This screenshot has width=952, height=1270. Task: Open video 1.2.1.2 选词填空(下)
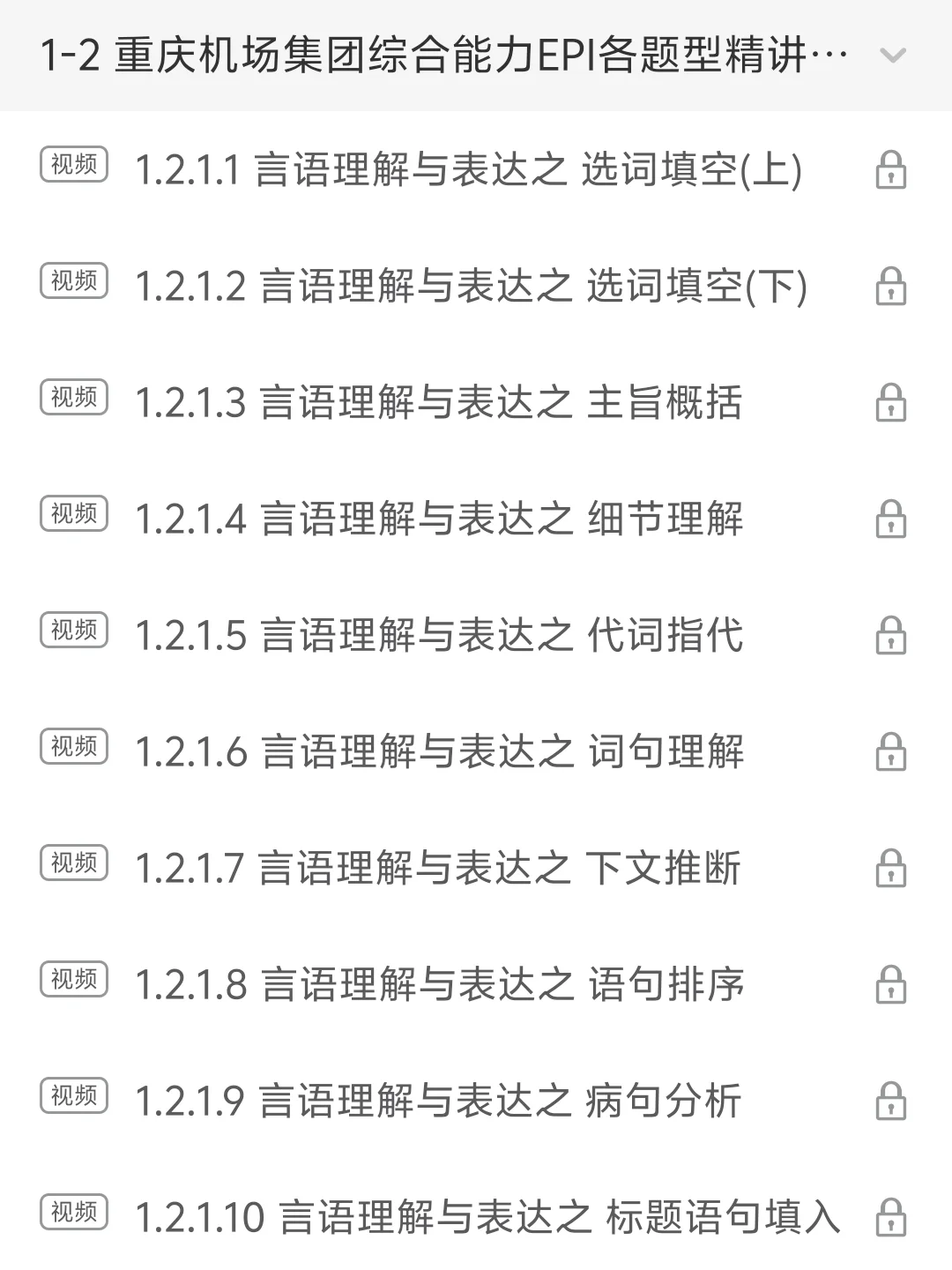tap(471, 286)
